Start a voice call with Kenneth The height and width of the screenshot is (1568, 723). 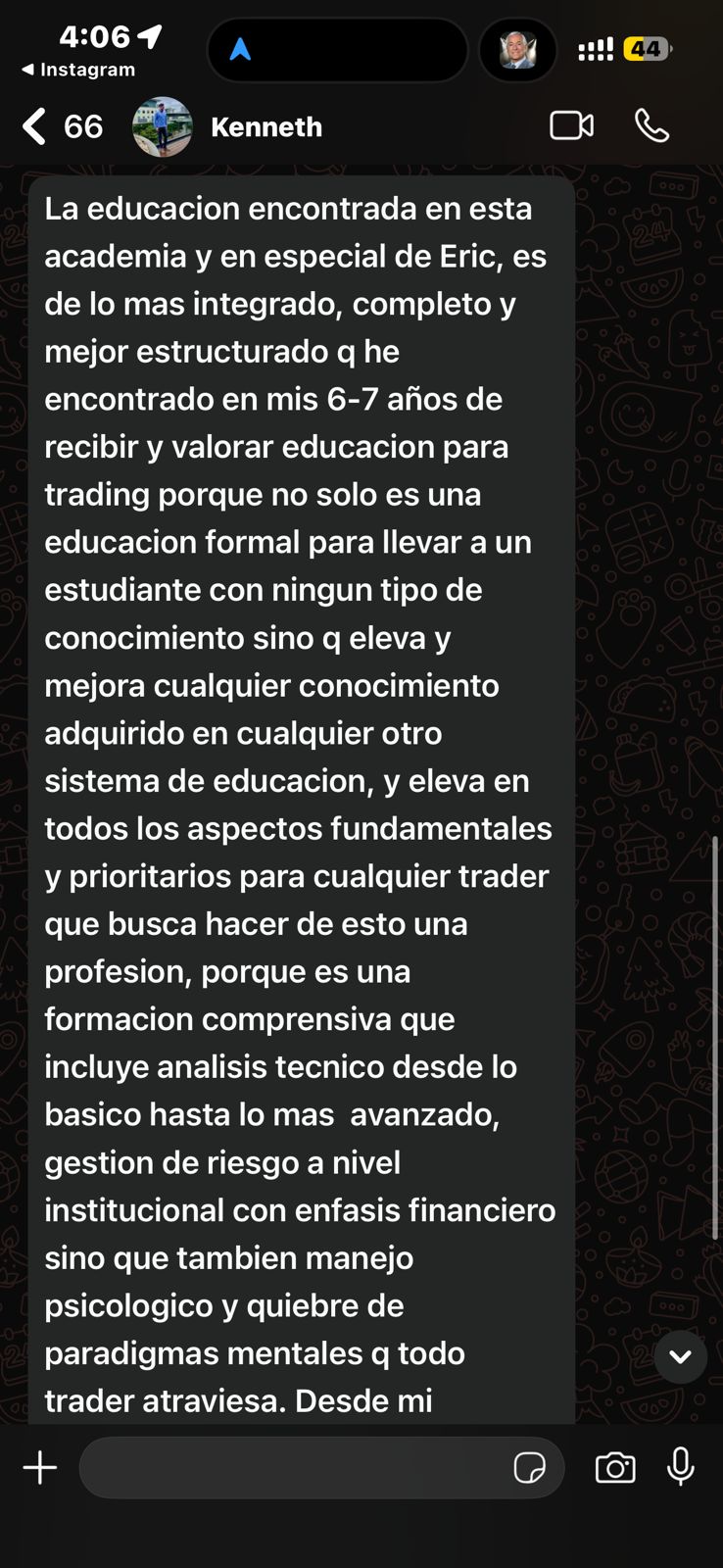(x=651, y=125)
